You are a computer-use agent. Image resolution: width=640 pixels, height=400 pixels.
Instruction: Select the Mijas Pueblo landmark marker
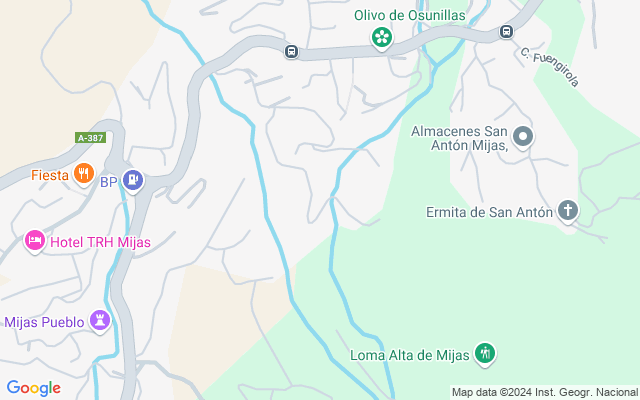pos(99,321)
